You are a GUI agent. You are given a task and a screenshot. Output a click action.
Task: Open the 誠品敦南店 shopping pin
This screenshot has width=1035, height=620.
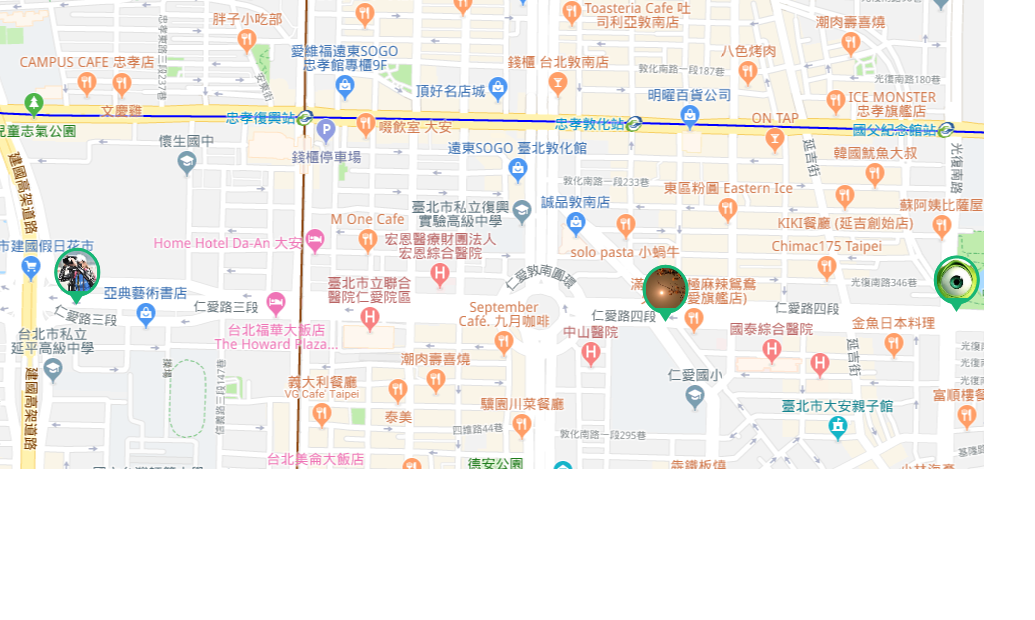pyautogui.click(x=575, y=222)
